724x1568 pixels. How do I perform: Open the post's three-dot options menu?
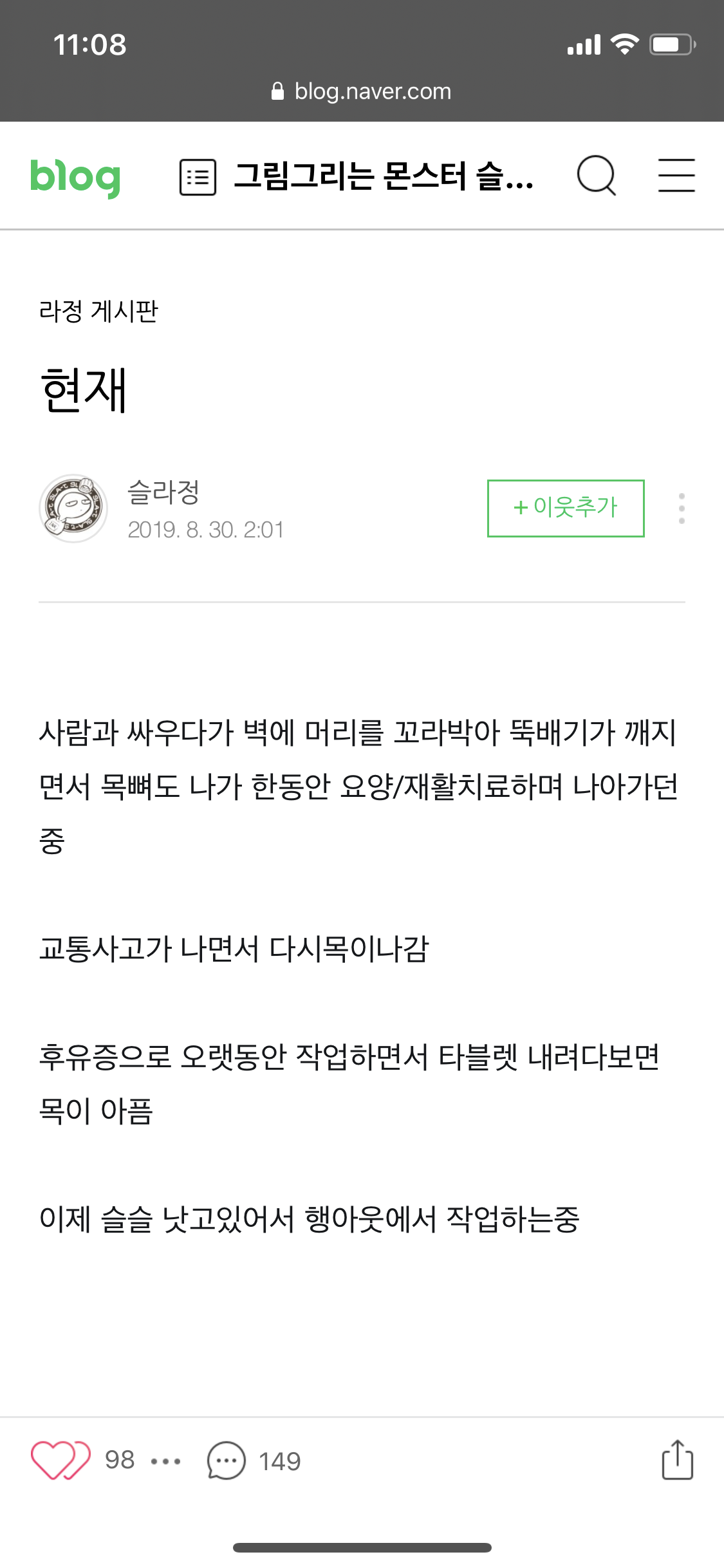682,509
